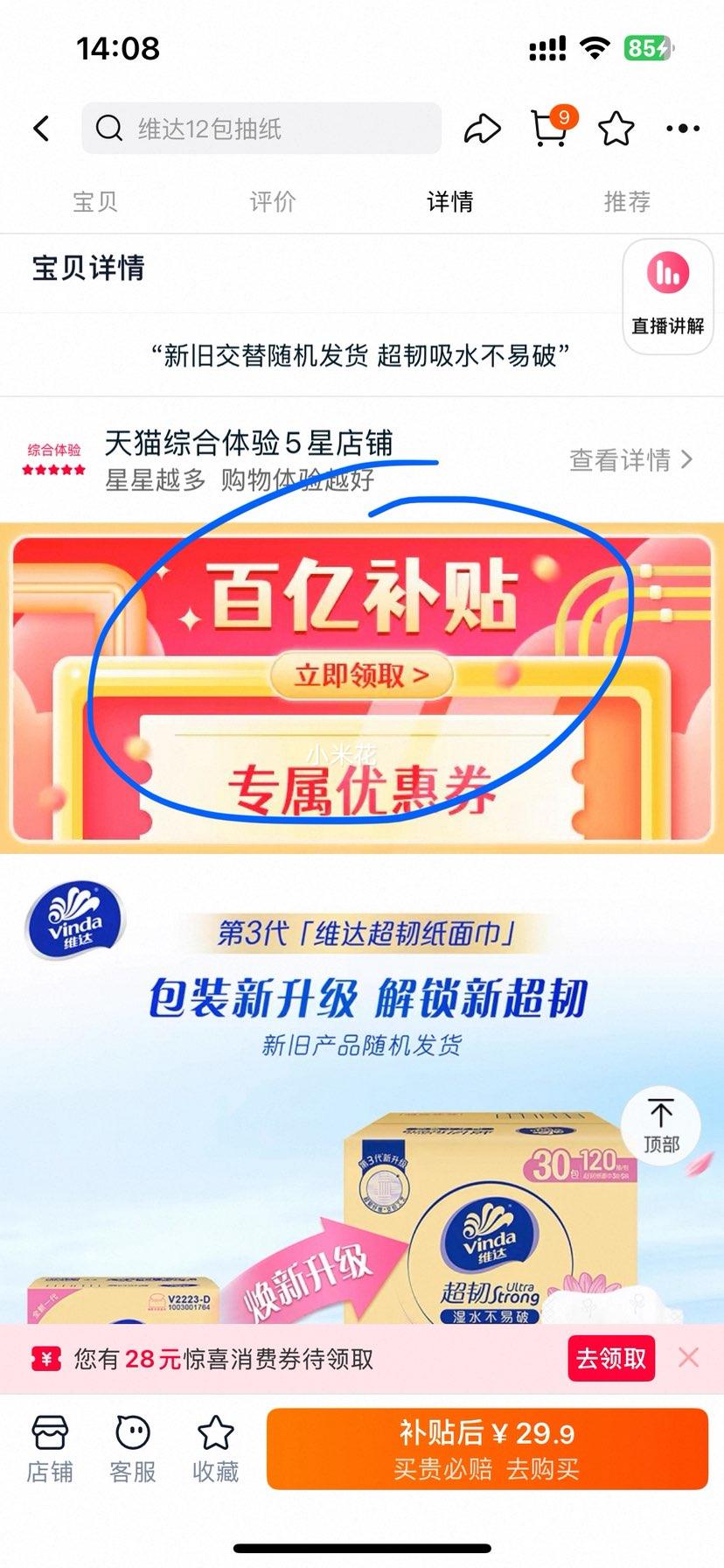Select the 详情 tab
This screenshot has height=1568, width=724.
(449, 202)
